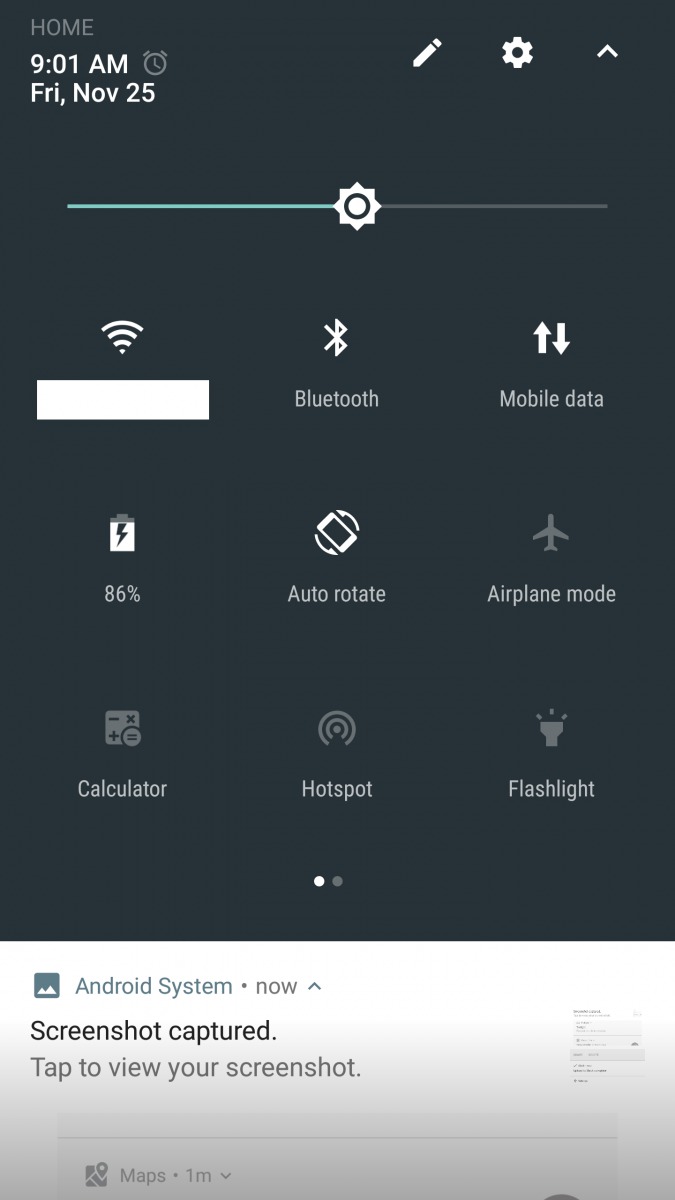Image resolution: width=675 pixels, height=1200 pixels.
Task: Expand the Maps notification
Action: click(226, 1176)
